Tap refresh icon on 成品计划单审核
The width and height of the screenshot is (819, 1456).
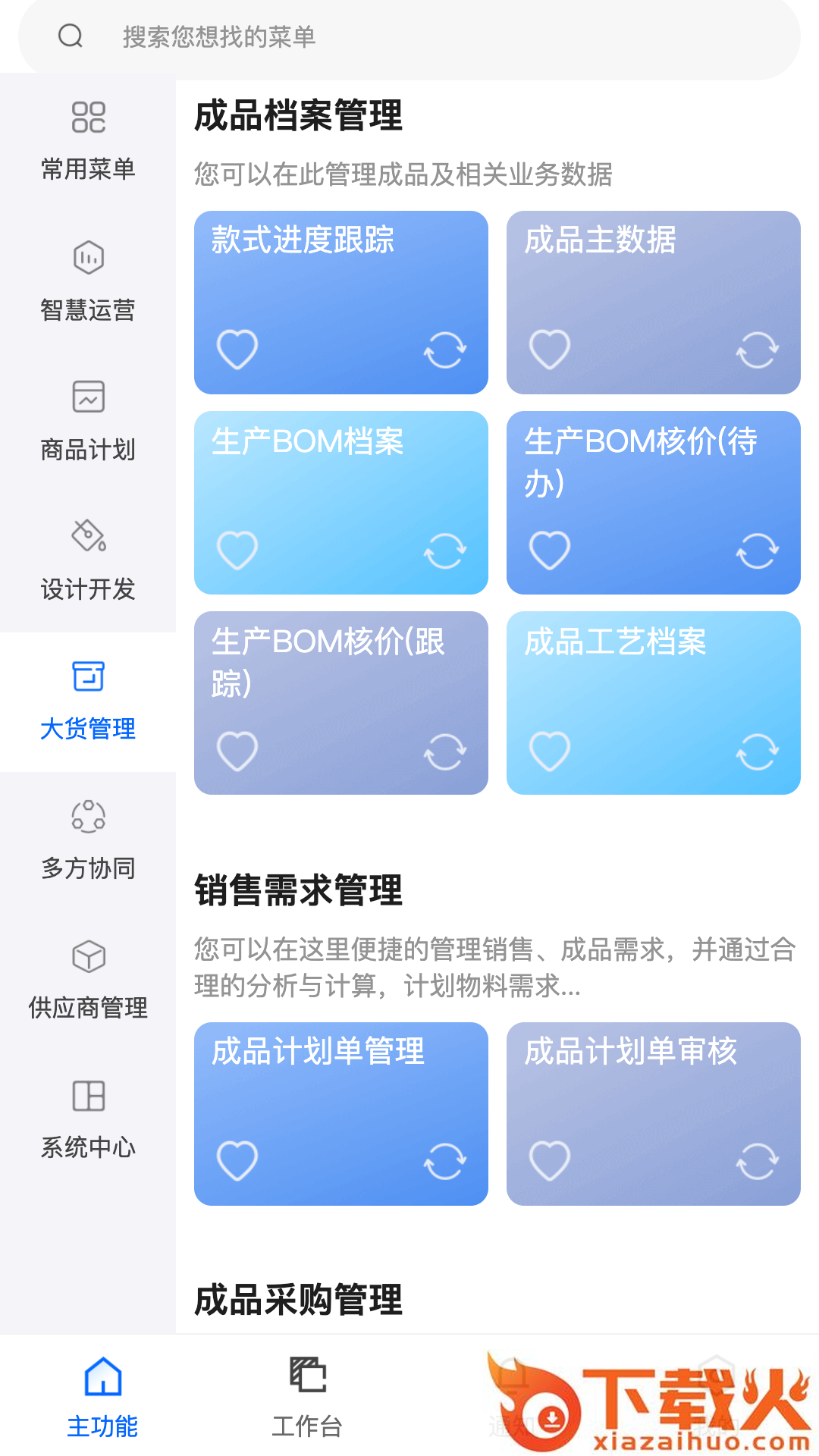(757, 1161)
